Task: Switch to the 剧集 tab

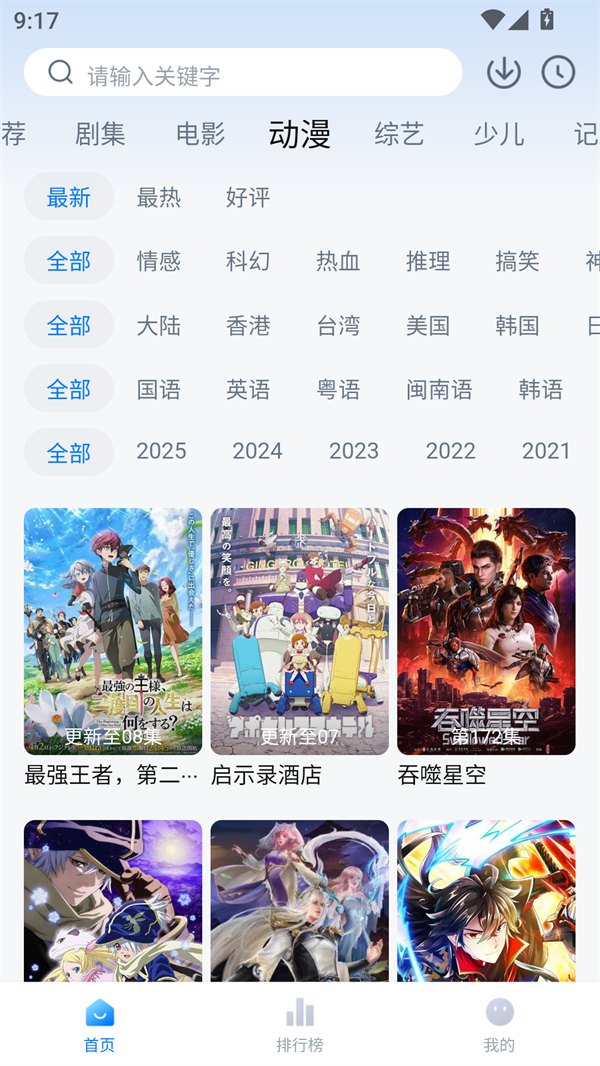Action: [100, 134]
